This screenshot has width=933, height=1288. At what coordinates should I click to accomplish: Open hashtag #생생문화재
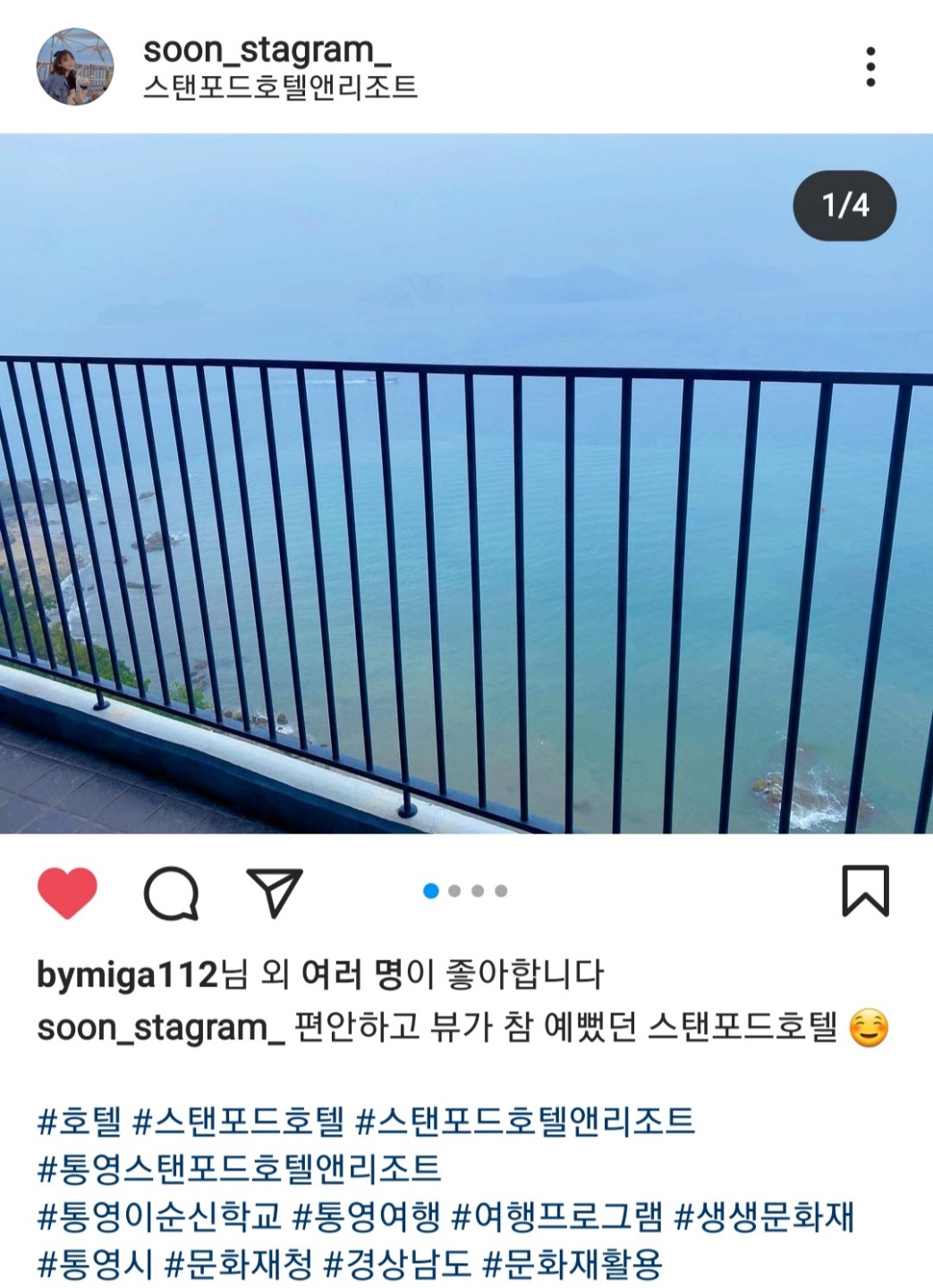[x=764, y=1216]
